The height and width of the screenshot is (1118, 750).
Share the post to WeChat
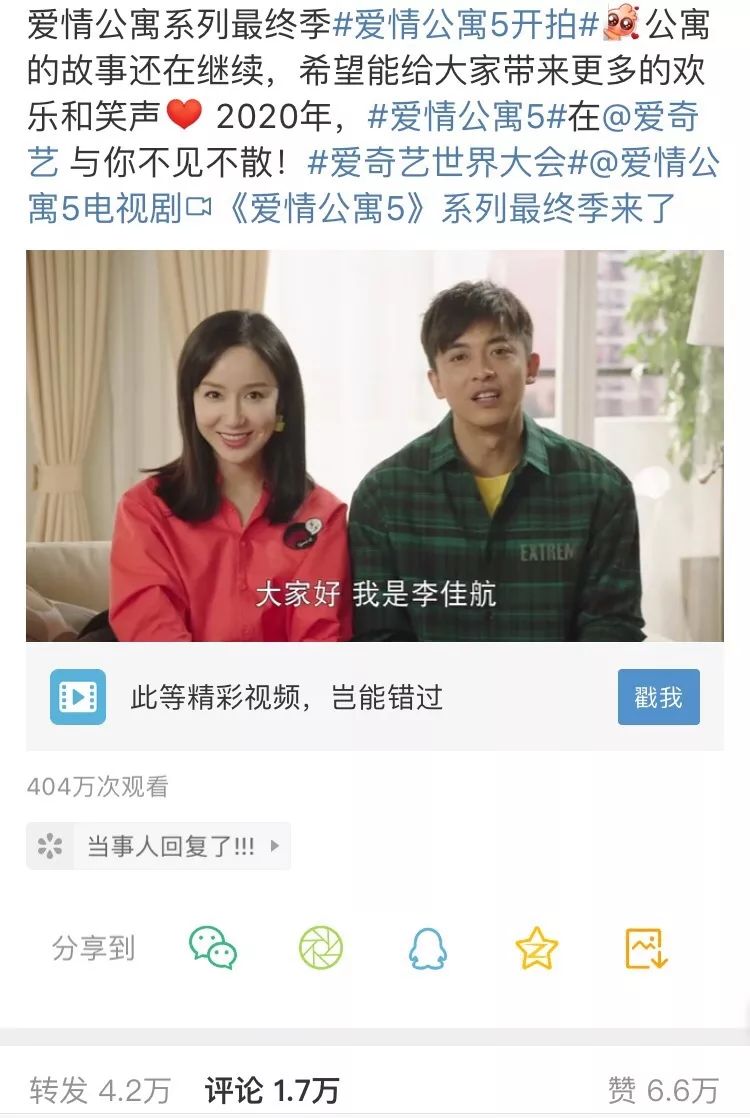coord(213,947)
